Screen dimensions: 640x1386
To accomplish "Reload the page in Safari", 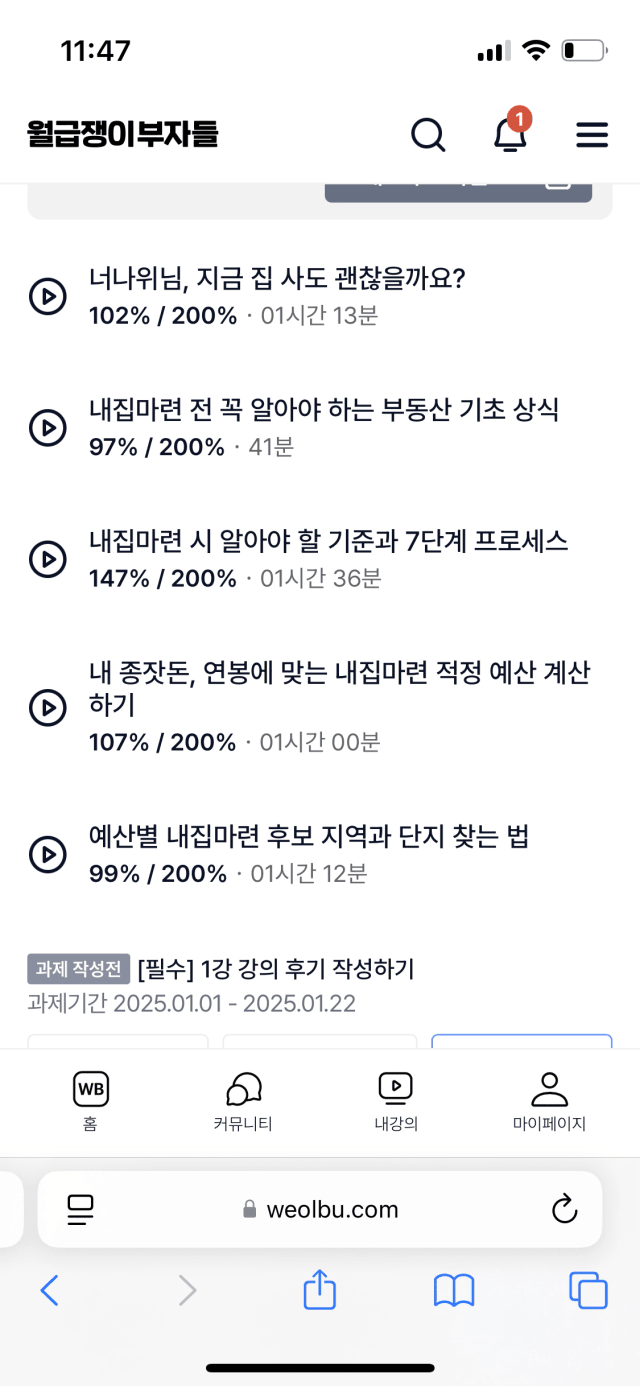I will [x=565, y=1209].
